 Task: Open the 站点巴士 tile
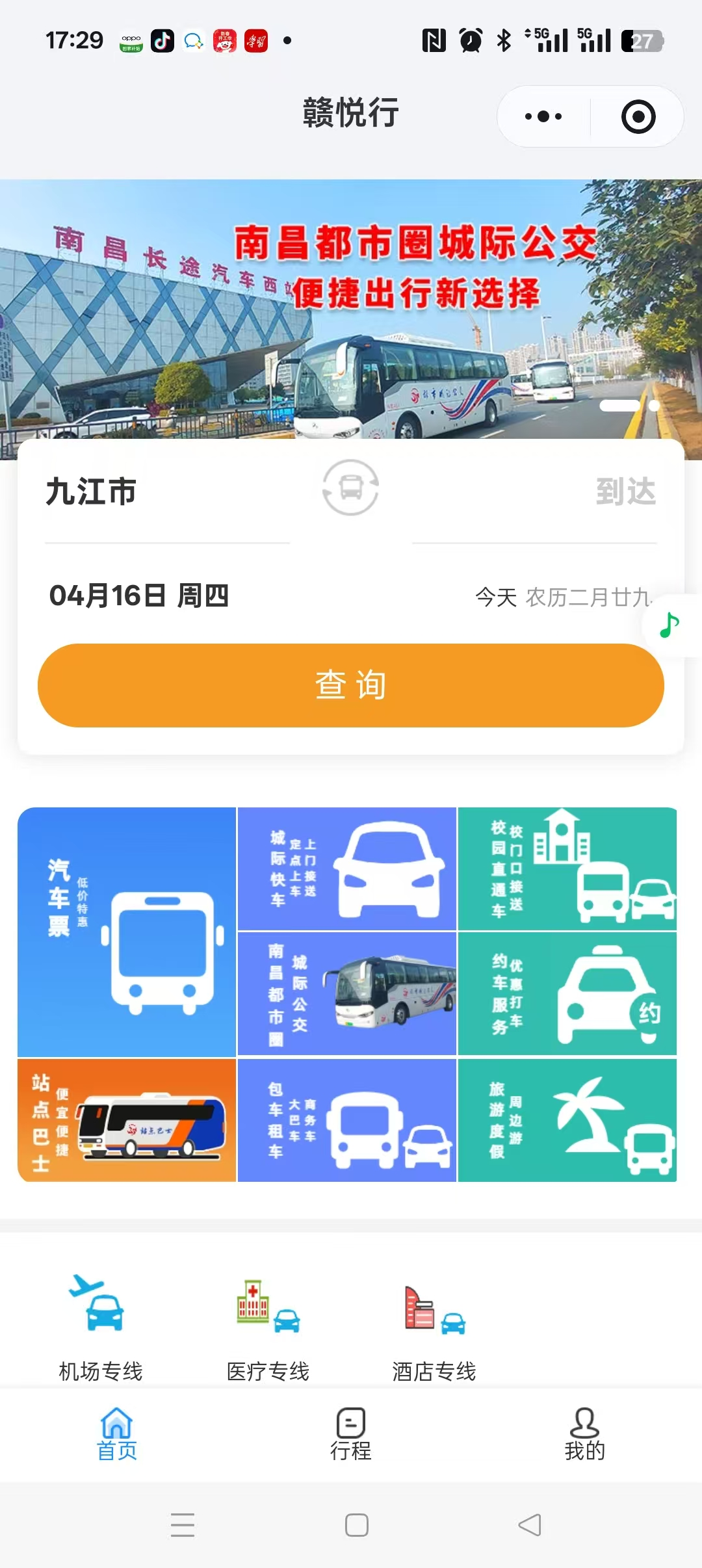pos(127,1120)
